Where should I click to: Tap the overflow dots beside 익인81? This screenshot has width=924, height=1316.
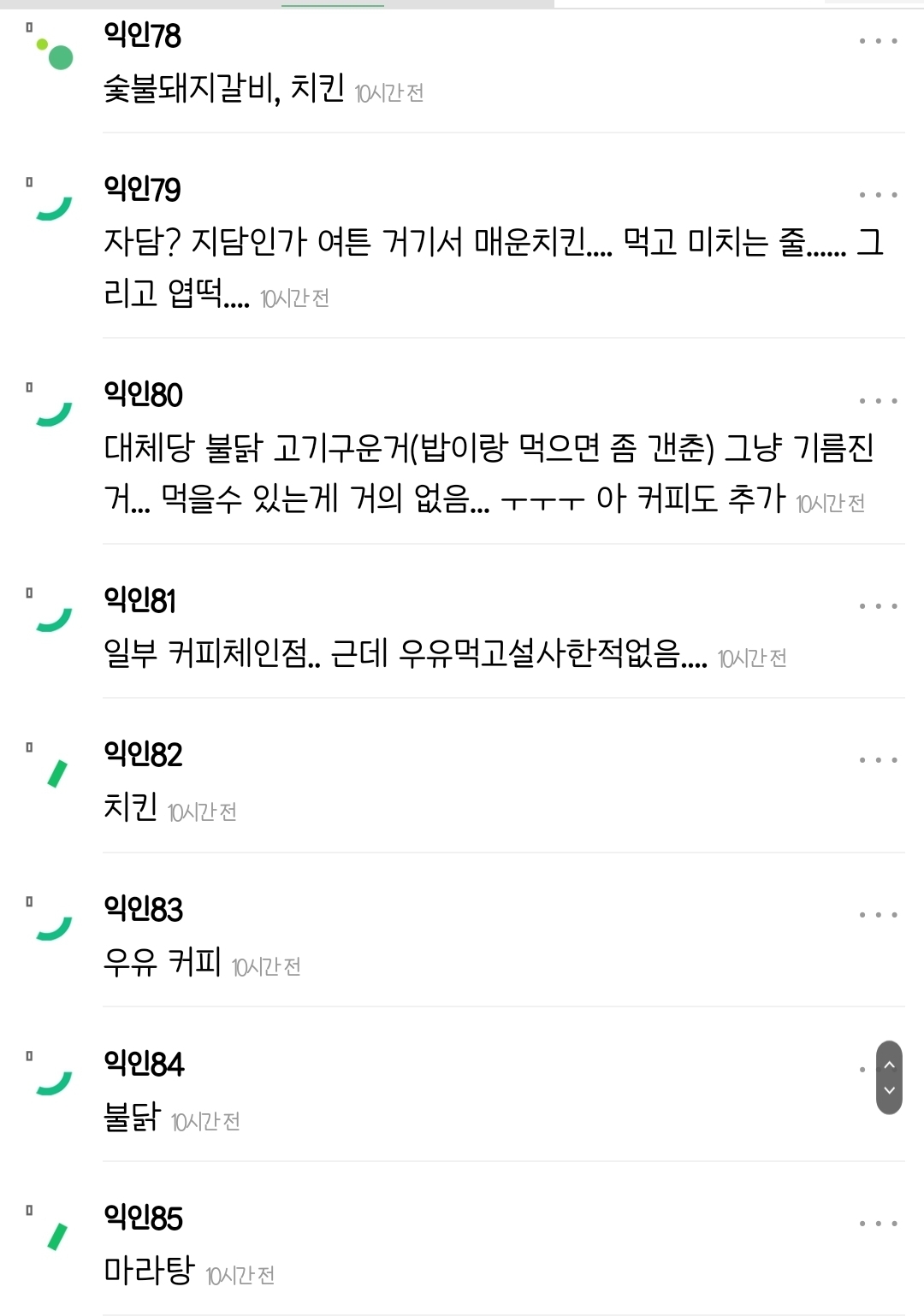[x=879, y=606]
